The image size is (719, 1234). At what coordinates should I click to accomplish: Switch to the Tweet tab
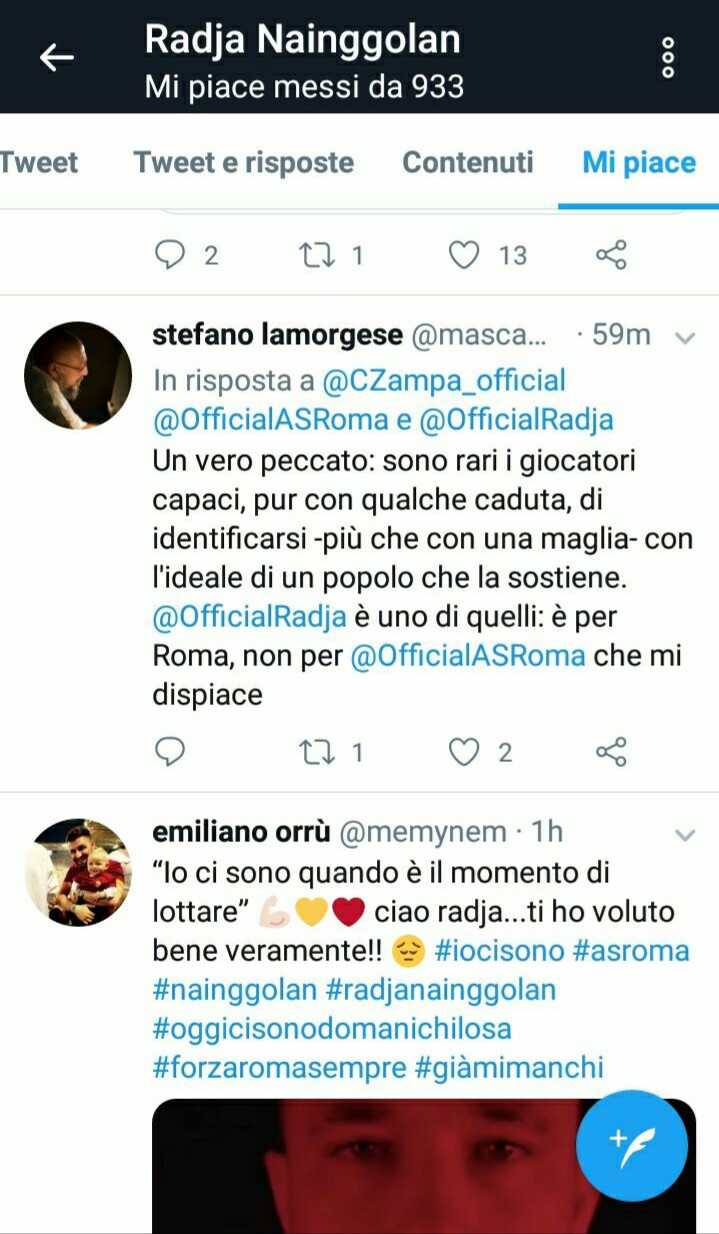point(38,163)
